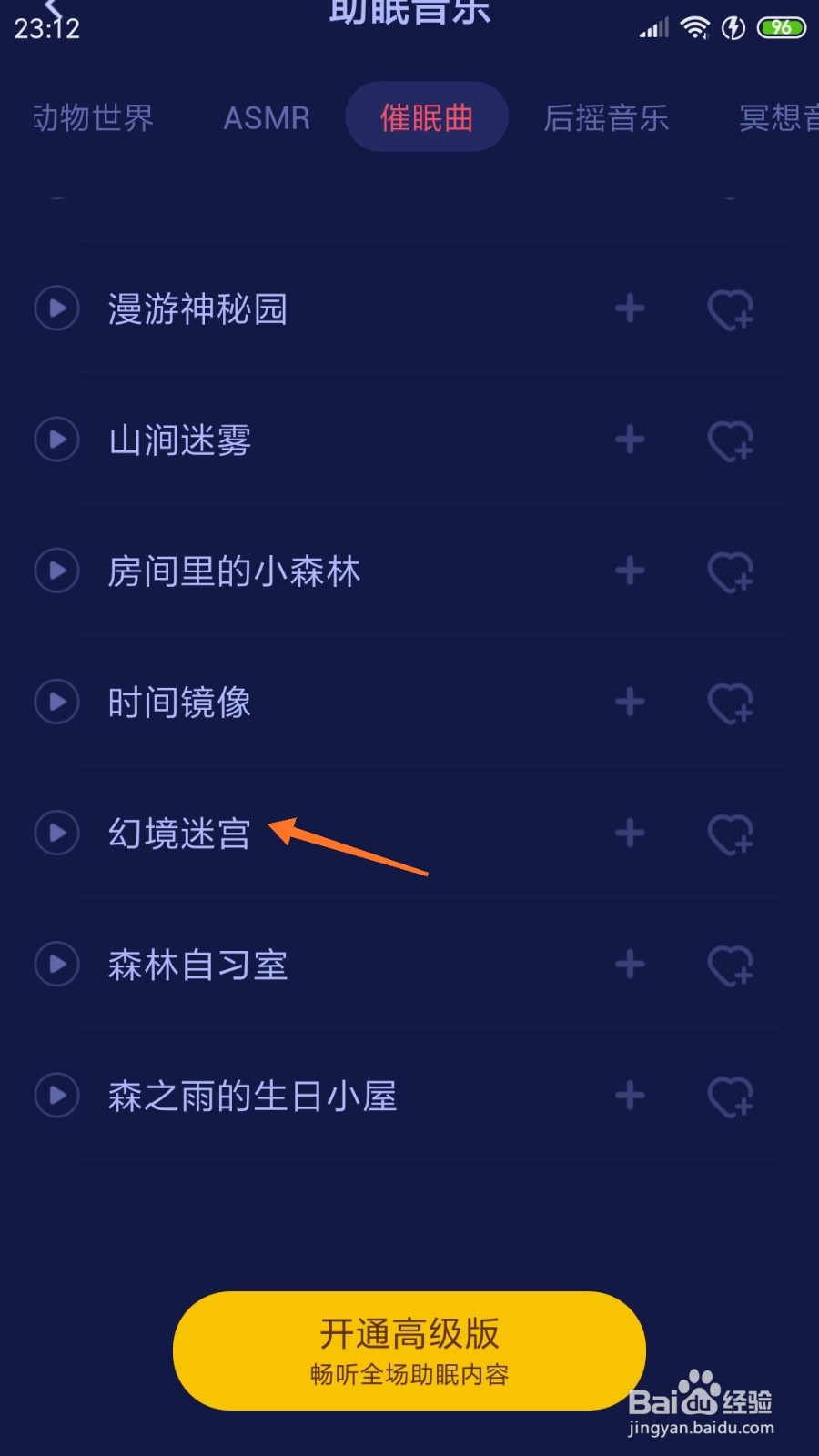Tap the 开通高级版 upgrade button
819x1456 pixels.
[x=409, y=1350]
